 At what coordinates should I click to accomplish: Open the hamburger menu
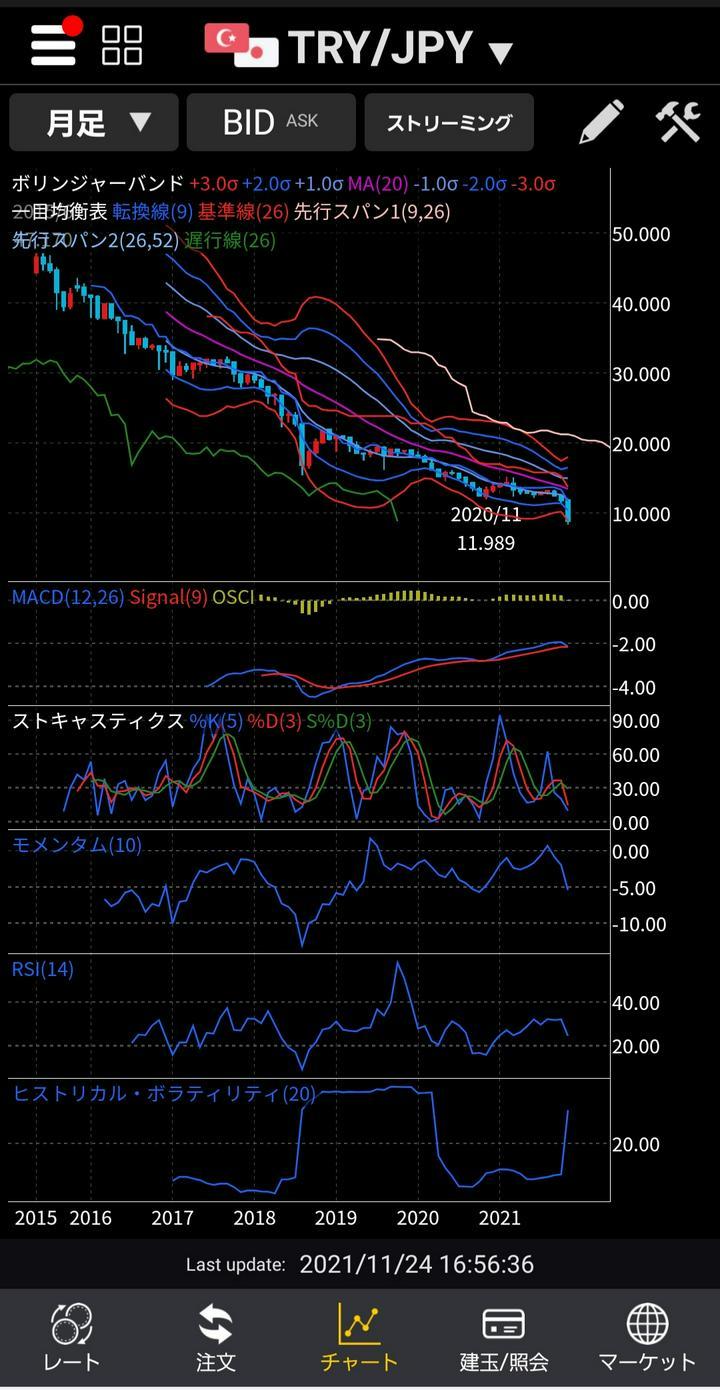54,45
